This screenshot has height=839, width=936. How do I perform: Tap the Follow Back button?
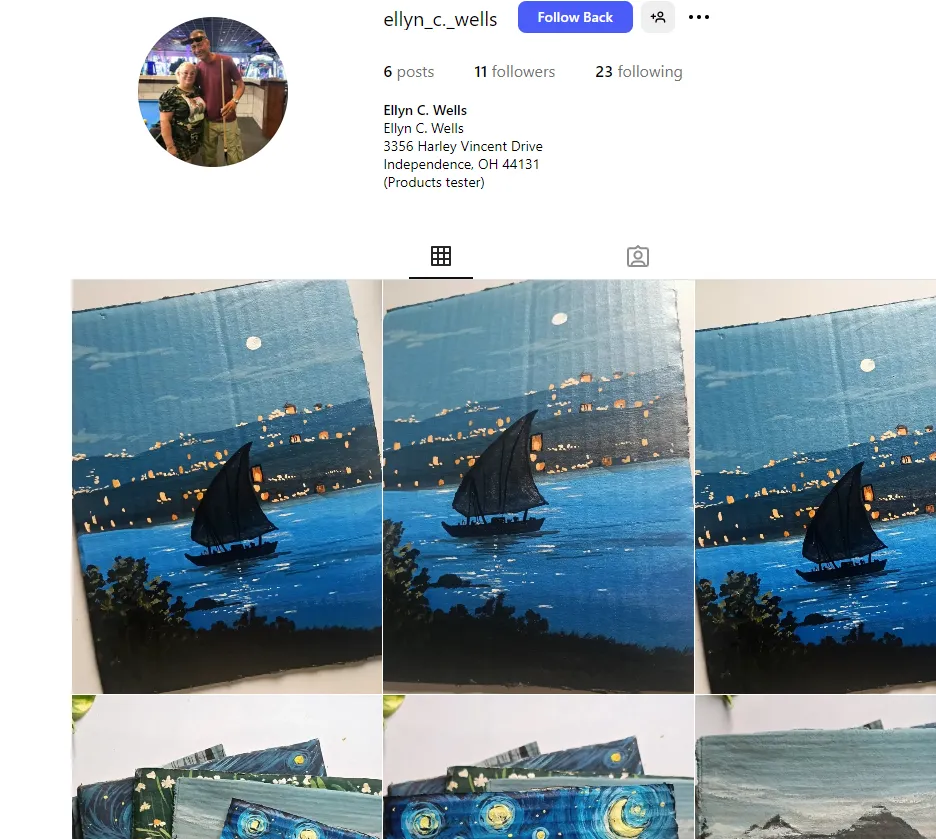tap(575, 17)
